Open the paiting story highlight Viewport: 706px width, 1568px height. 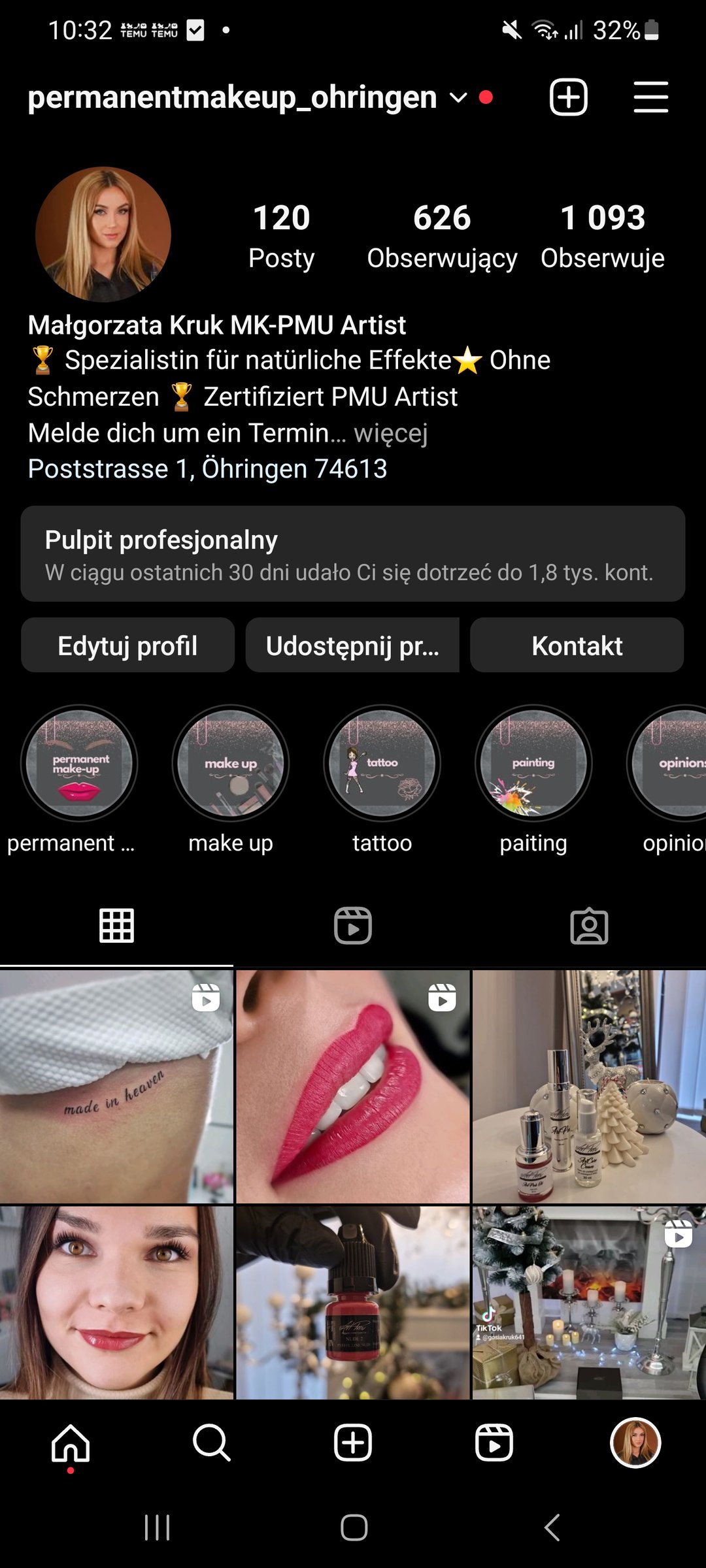[x=533, y=763]
